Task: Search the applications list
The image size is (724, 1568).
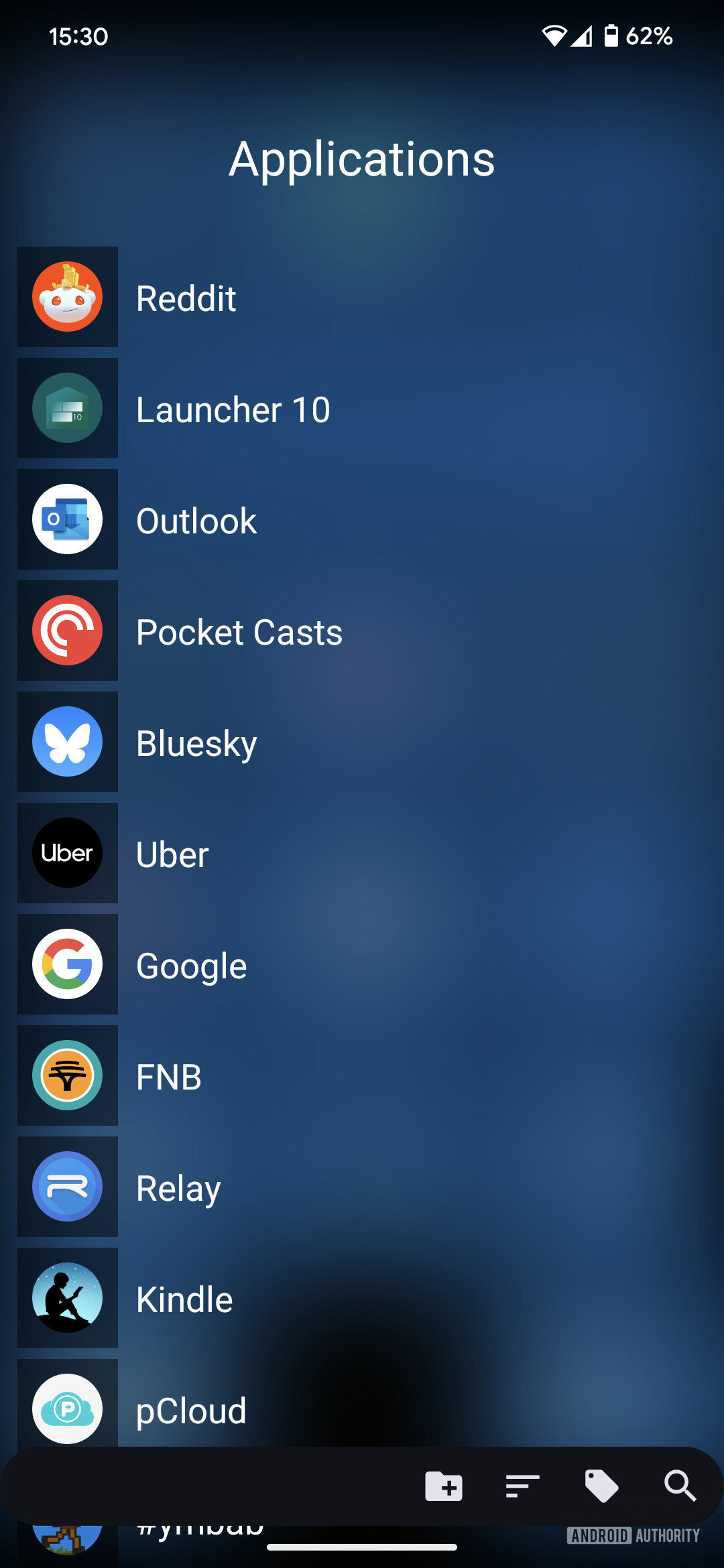Action: tap(680, 1486)
